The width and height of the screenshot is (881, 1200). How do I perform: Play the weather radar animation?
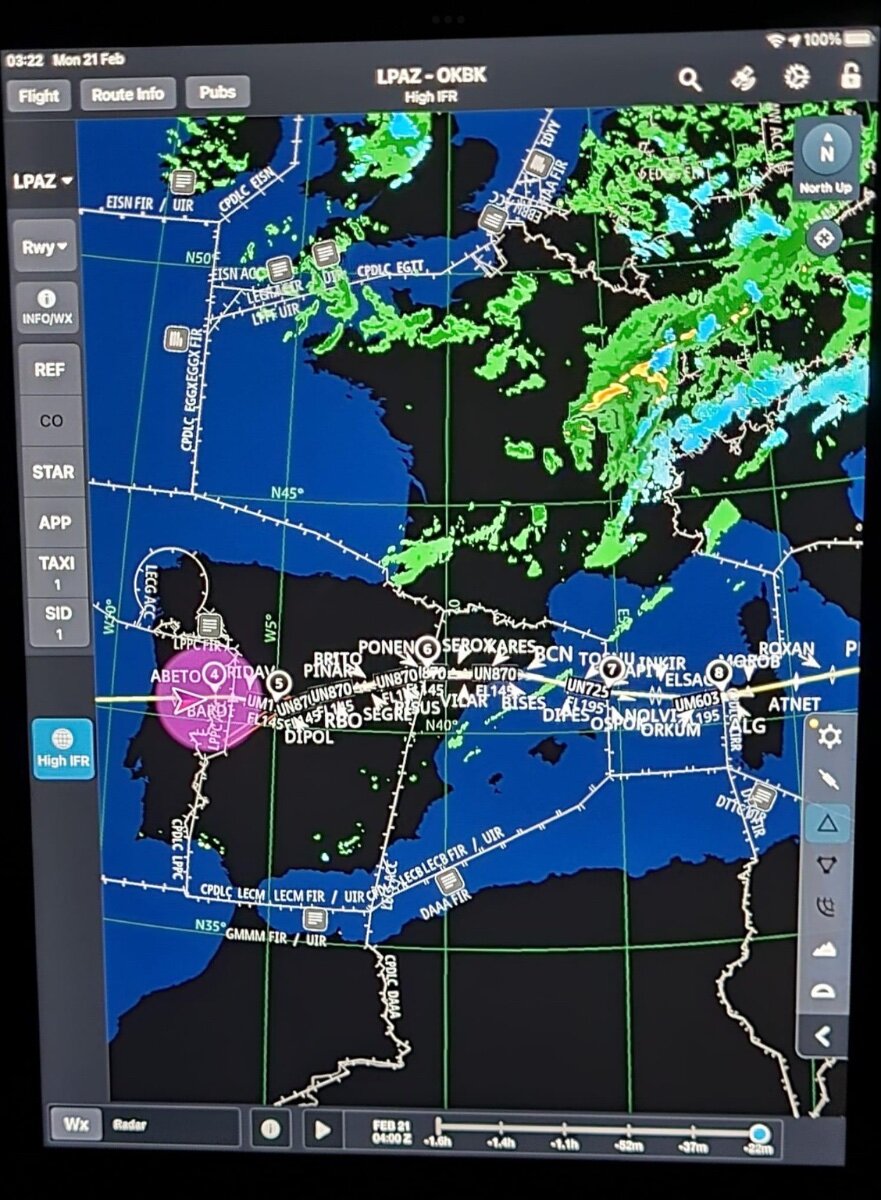coord(323,1130)
